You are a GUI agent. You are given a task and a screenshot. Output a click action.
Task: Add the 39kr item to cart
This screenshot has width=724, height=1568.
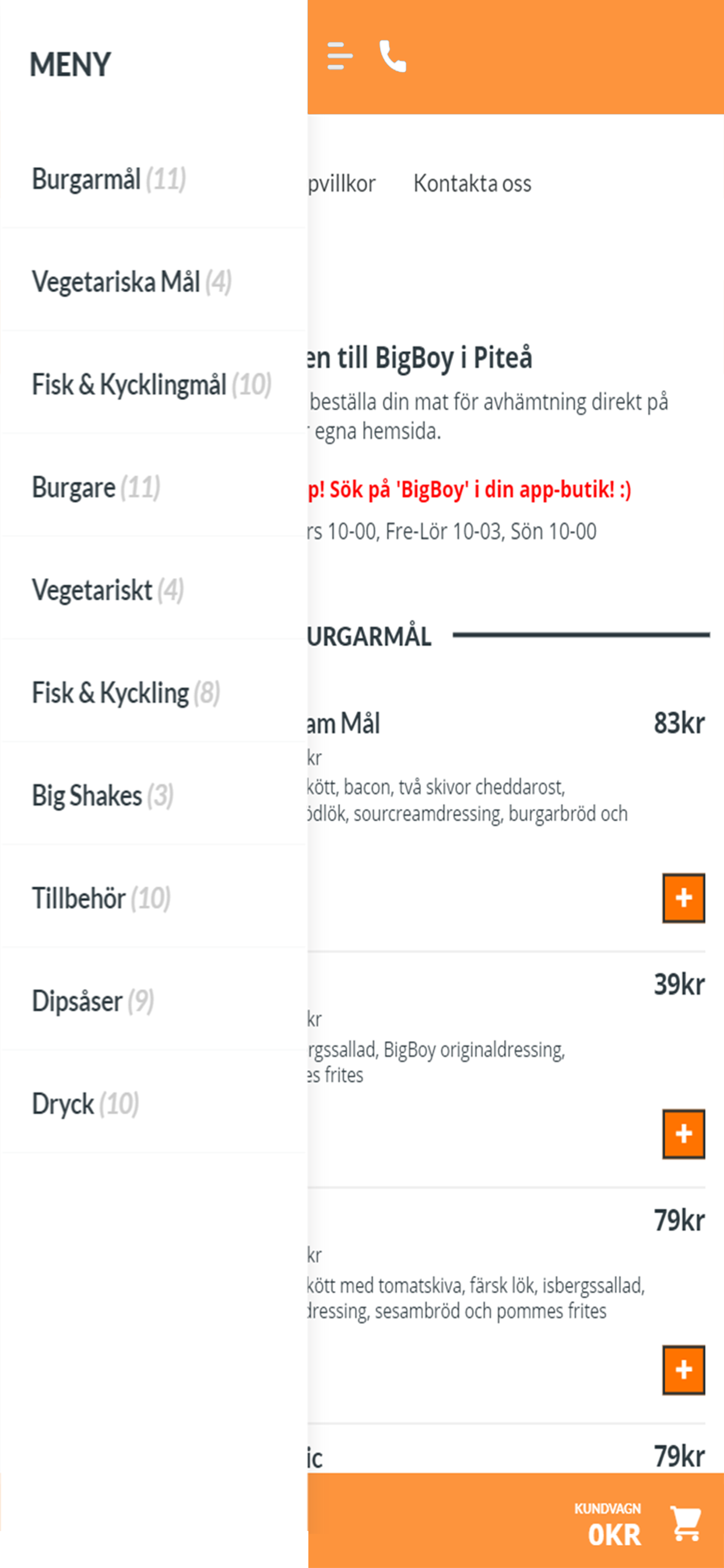point(683,1133)
